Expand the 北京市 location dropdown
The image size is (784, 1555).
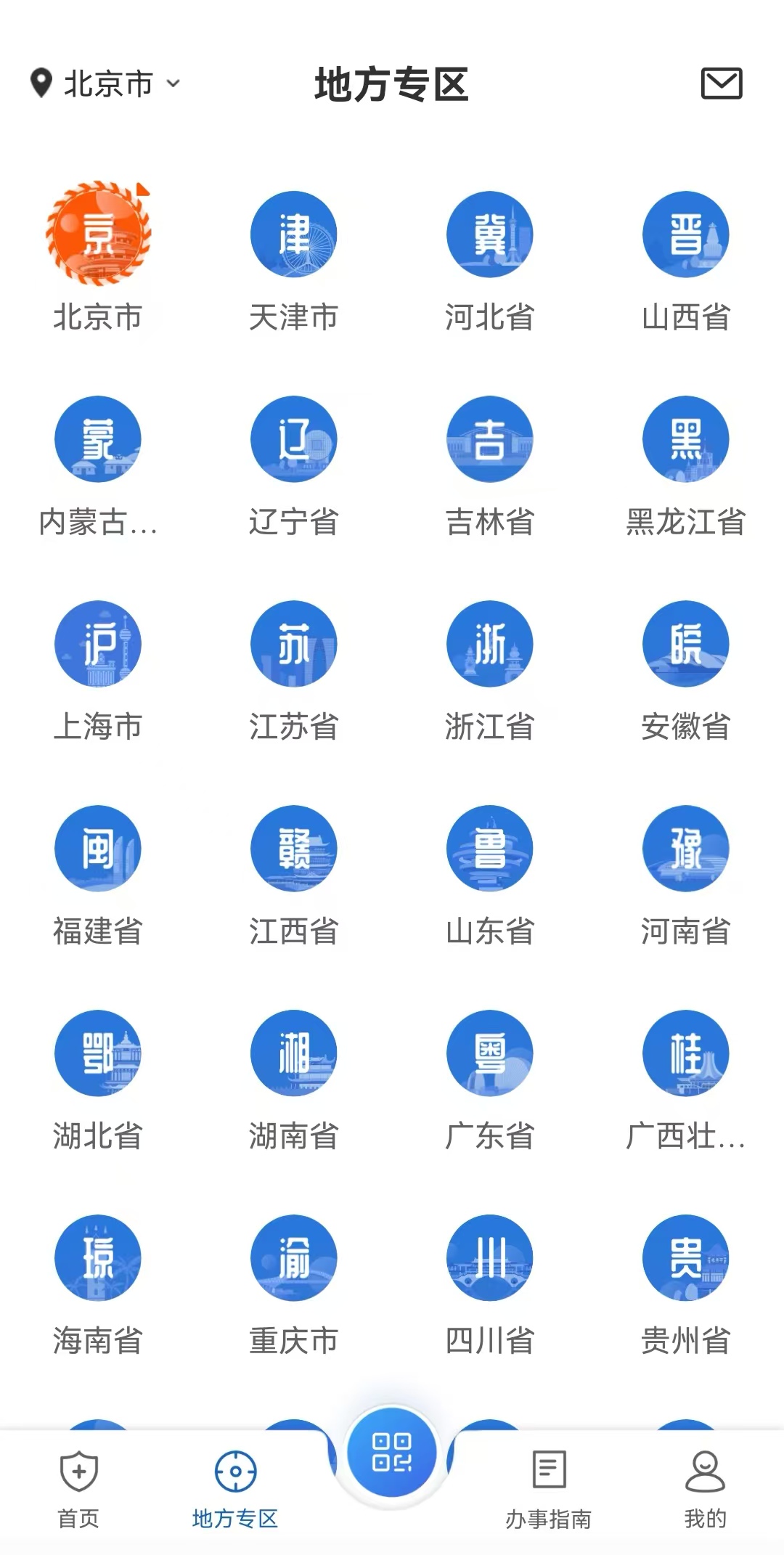pyautogui.click(x=105, y=83)
